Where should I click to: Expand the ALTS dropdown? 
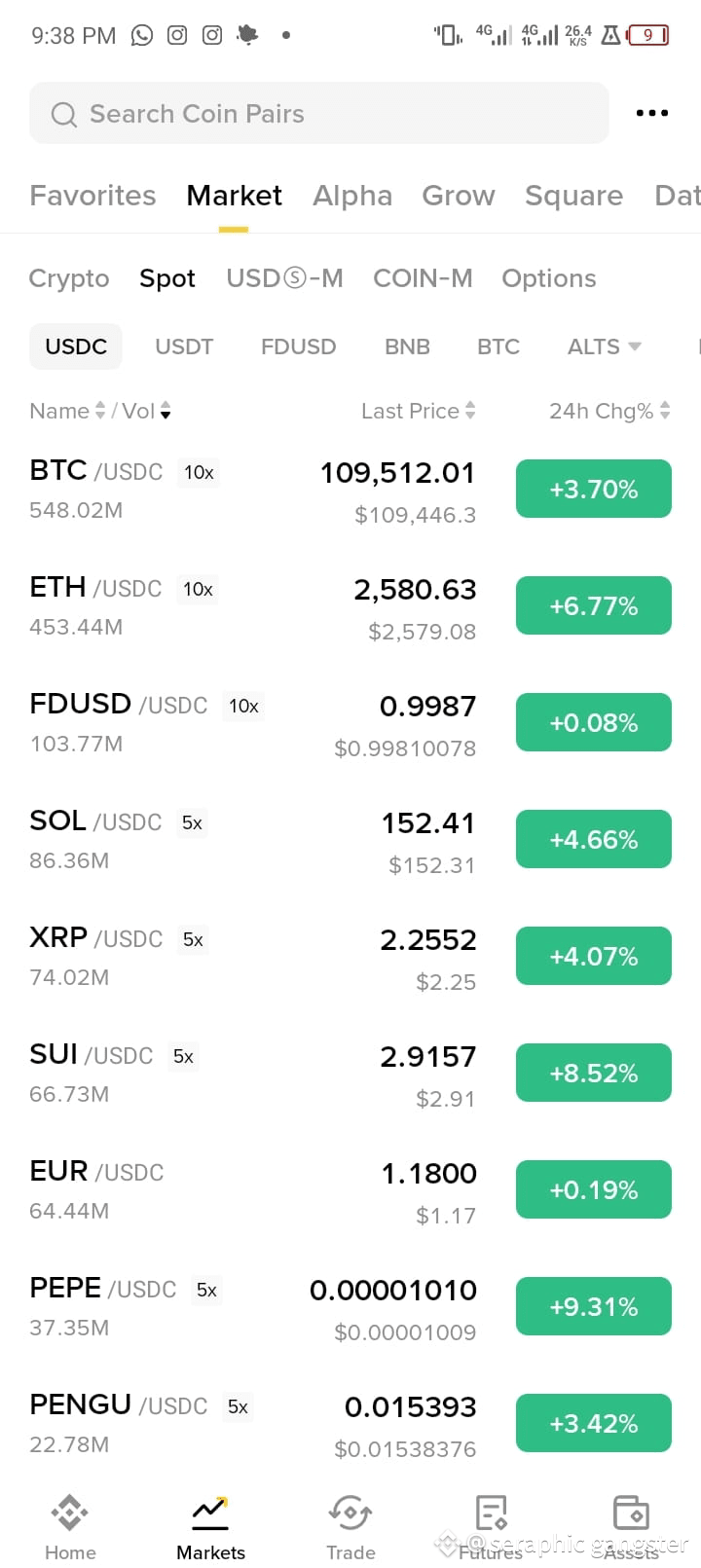[604, 346]
